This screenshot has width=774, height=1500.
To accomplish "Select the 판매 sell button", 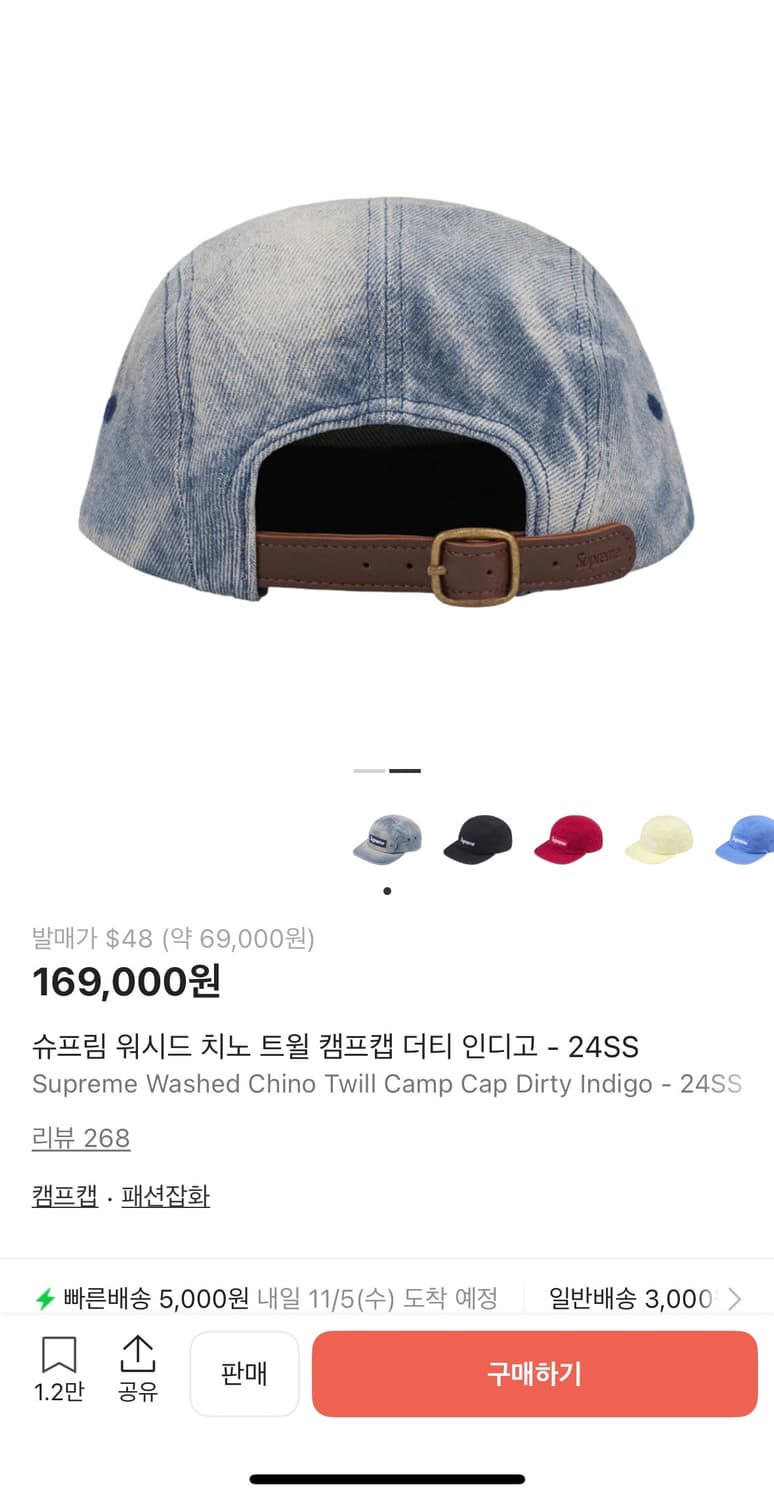I will click(x=244, y=1373).
